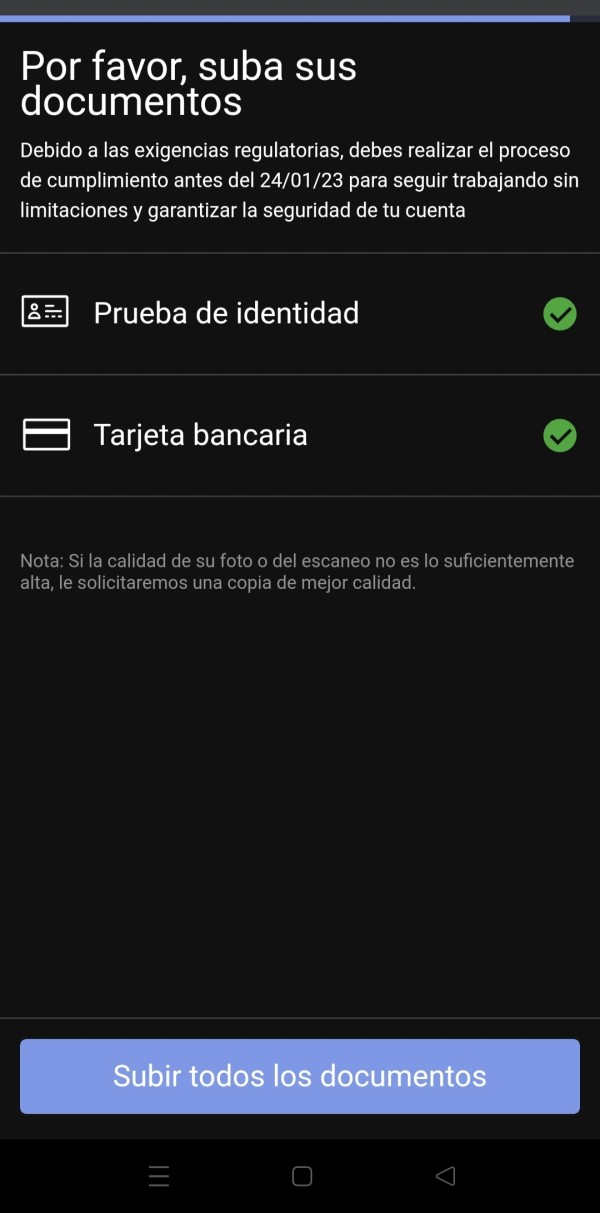Go to the home screen
Screen dimensions: 600x1213
pos(302,1176)
